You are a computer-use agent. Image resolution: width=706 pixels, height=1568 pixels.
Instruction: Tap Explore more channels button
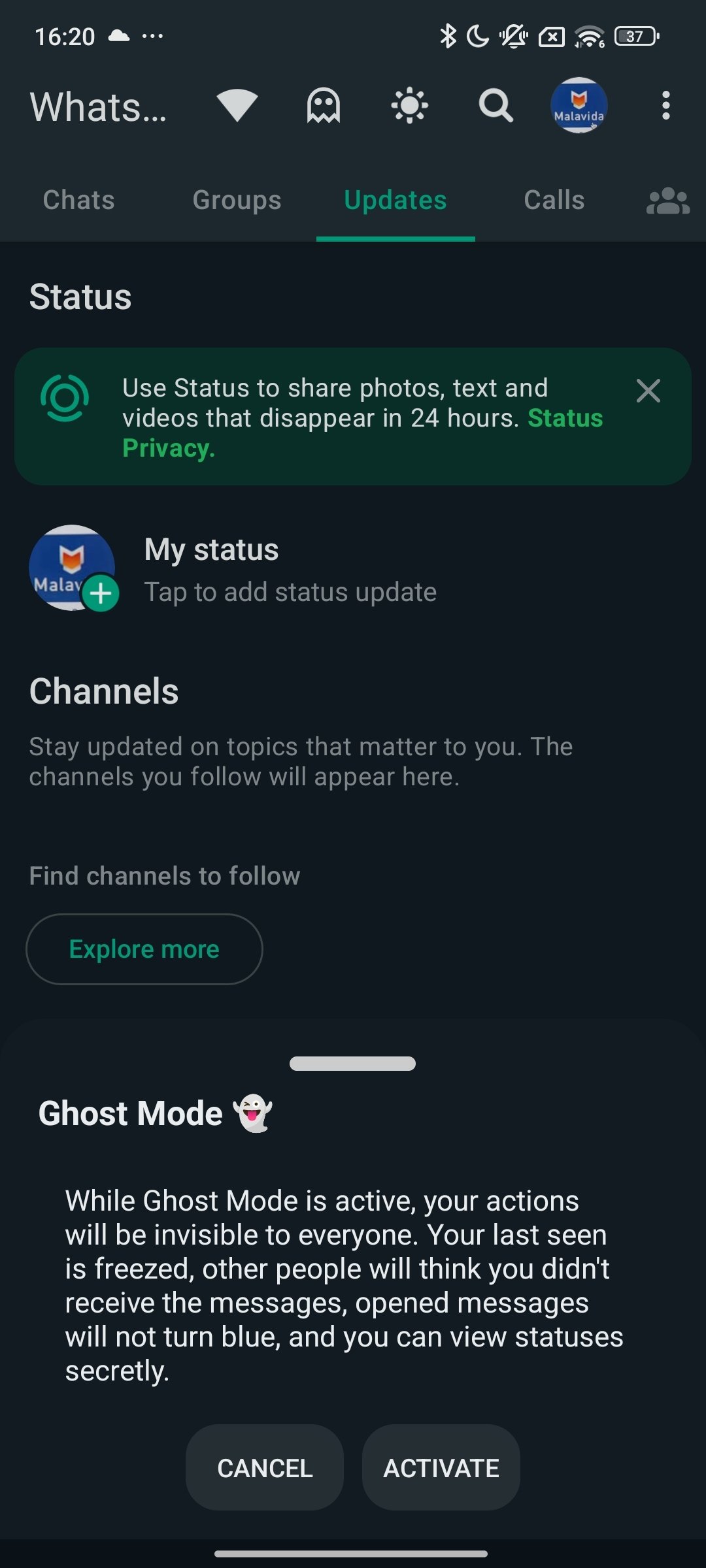point(144,949)
